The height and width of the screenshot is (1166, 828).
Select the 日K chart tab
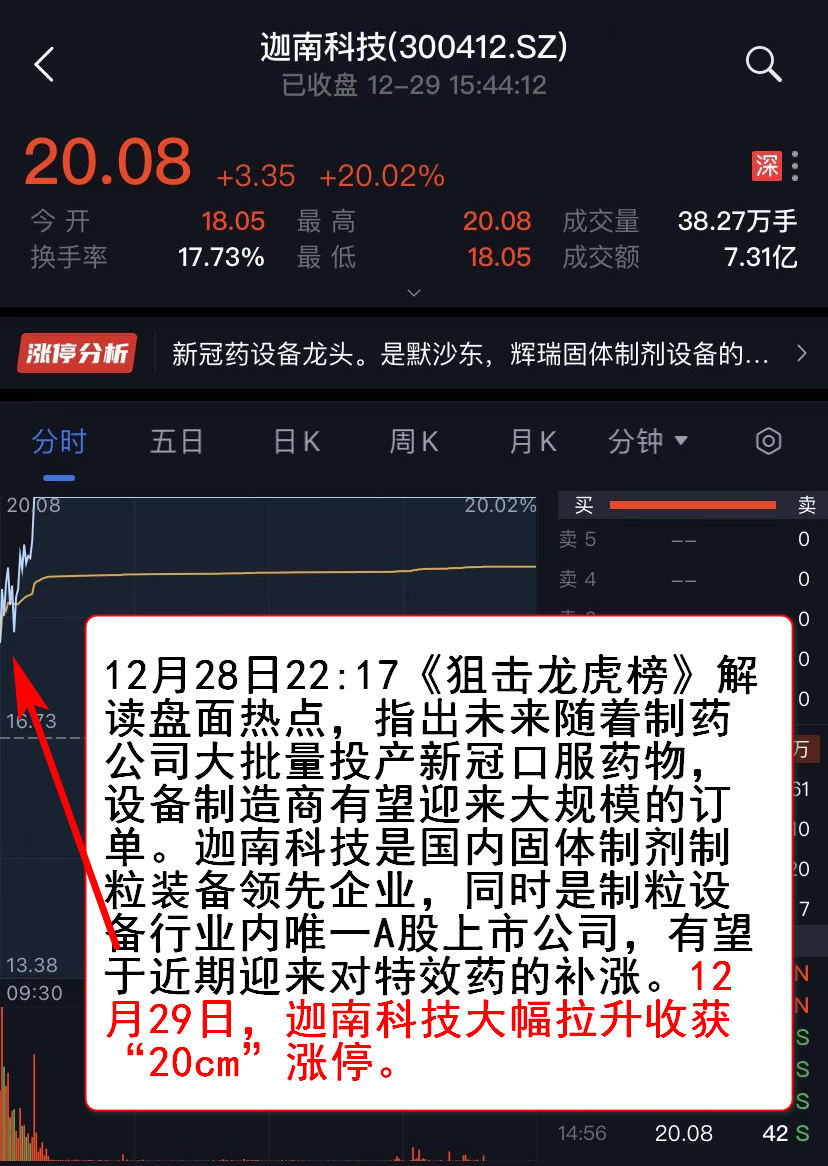coord(296,441)
